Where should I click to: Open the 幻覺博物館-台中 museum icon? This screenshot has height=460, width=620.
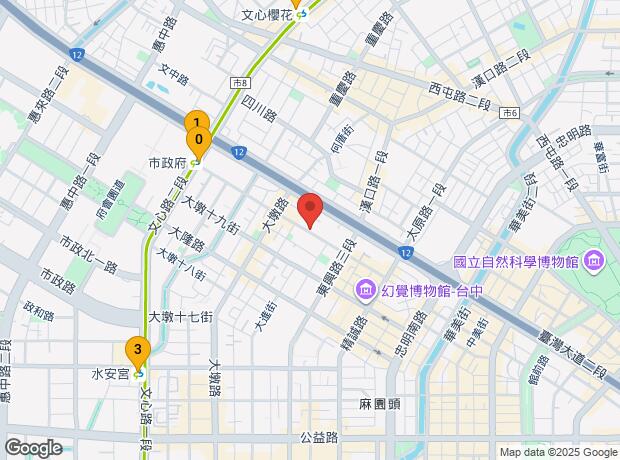366,291
